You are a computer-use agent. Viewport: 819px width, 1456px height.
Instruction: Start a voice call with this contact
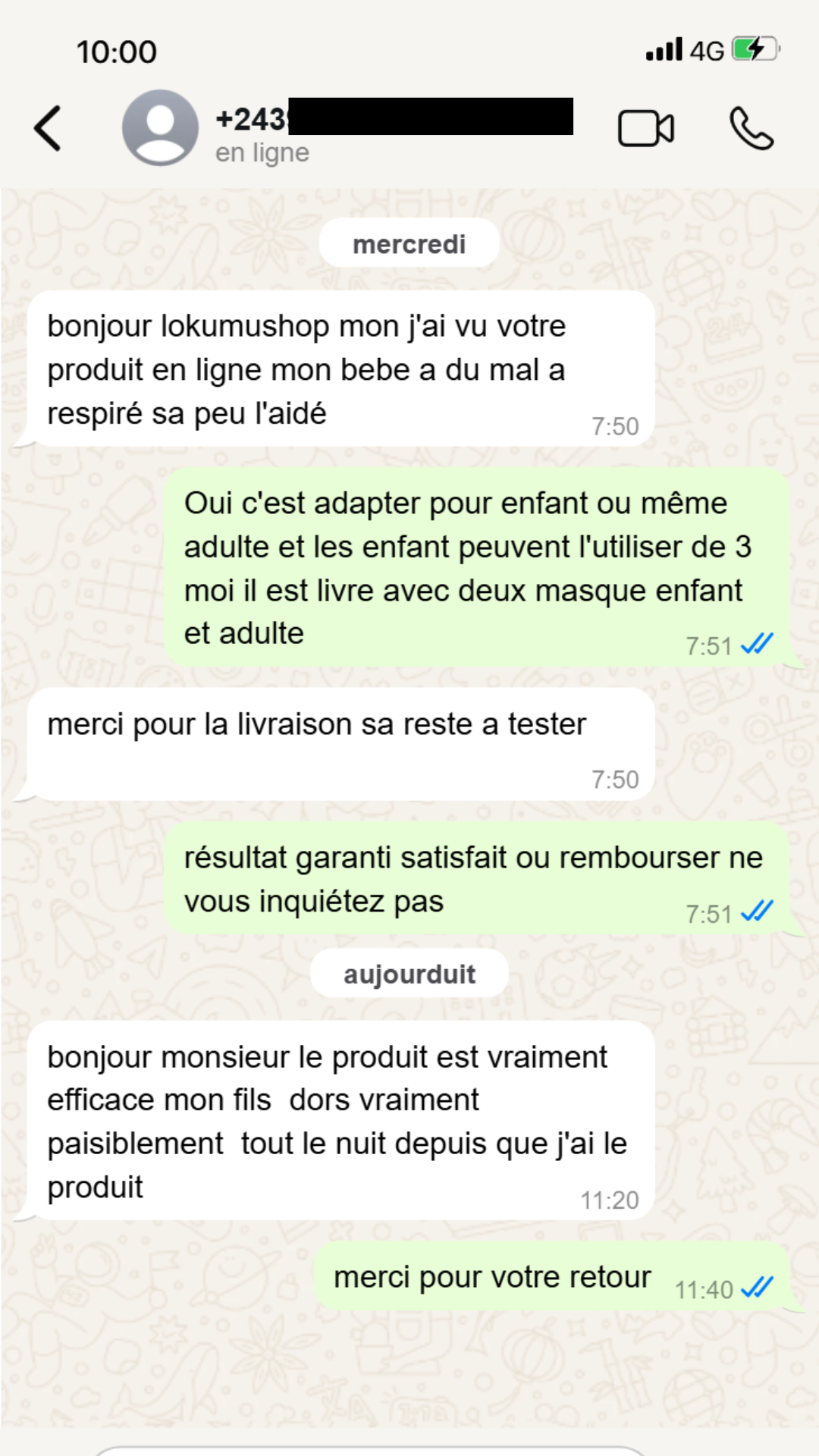click(x=751, y=128)
